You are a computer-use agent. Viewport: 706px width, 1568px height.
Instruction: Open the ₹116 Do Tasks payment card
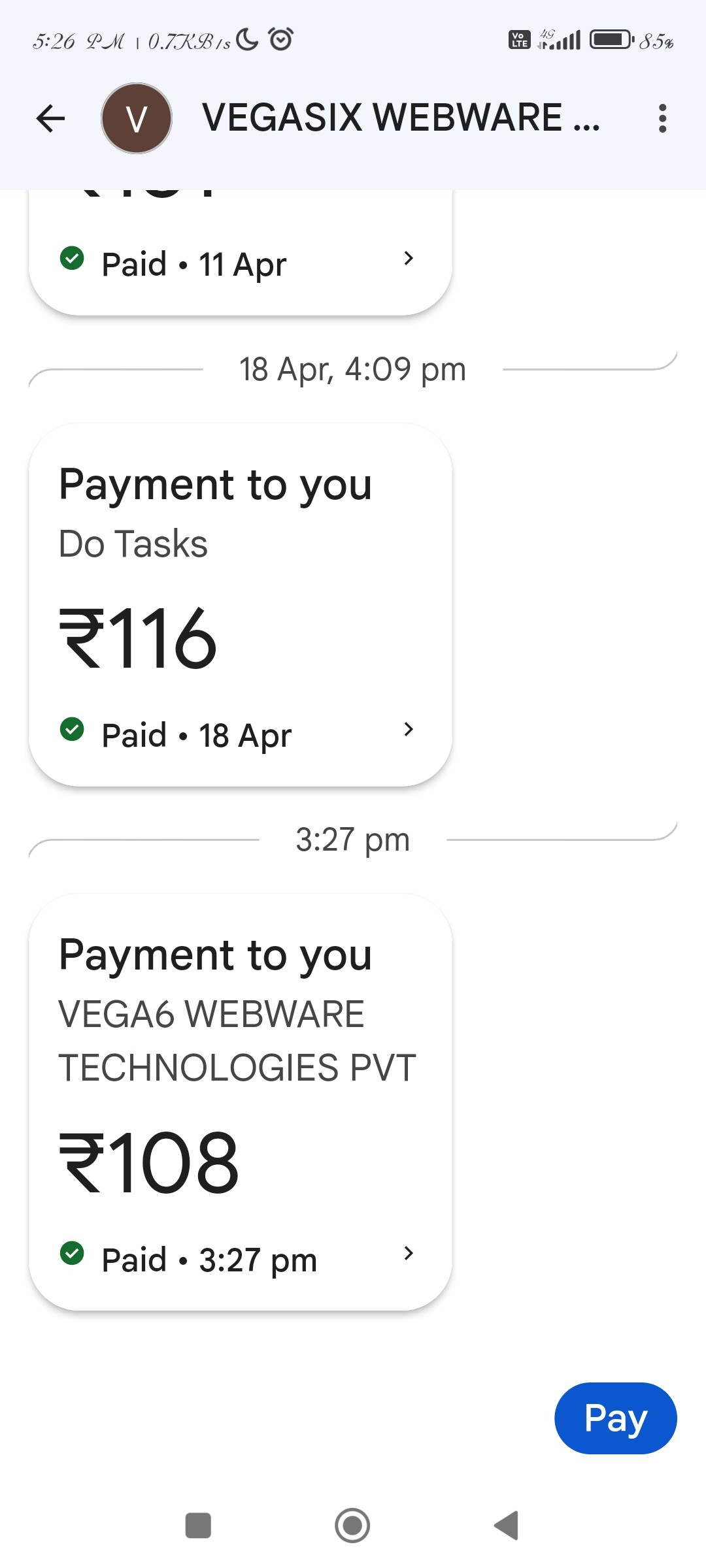240,604
